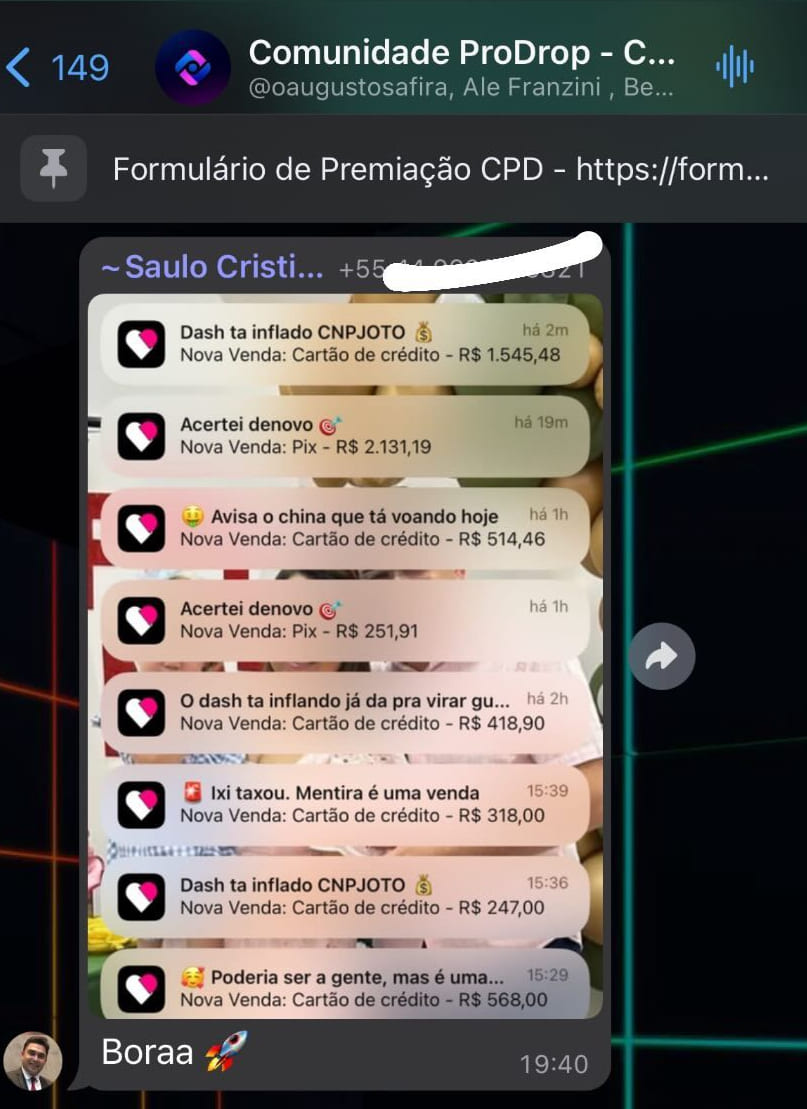The height and width of the screenshot is (1109, 807).
Task: View Saulo Cristi's contact name
Action: pyautogui.click(x=213, y=268)
